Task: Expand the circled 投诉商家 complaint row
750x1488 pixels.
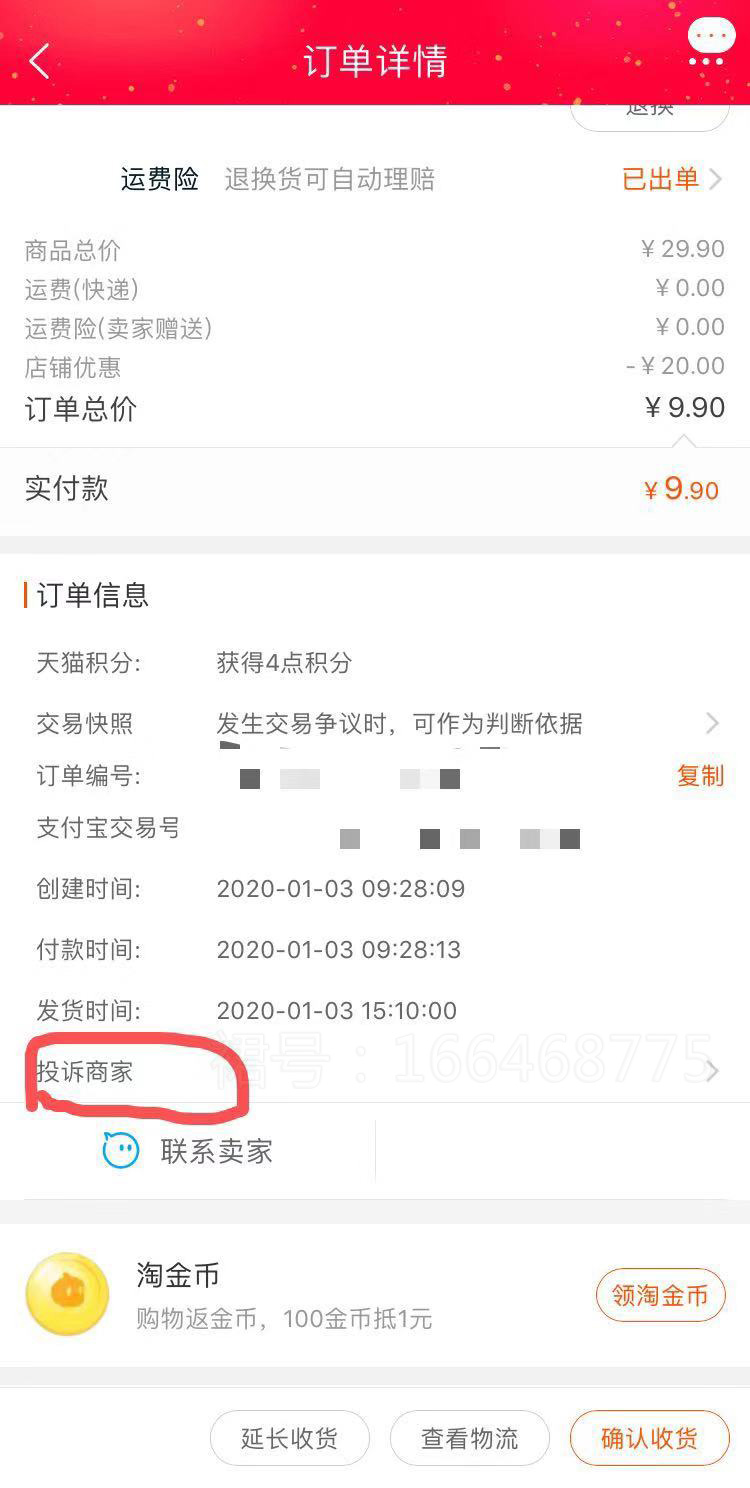Action: click(711, 1071)
